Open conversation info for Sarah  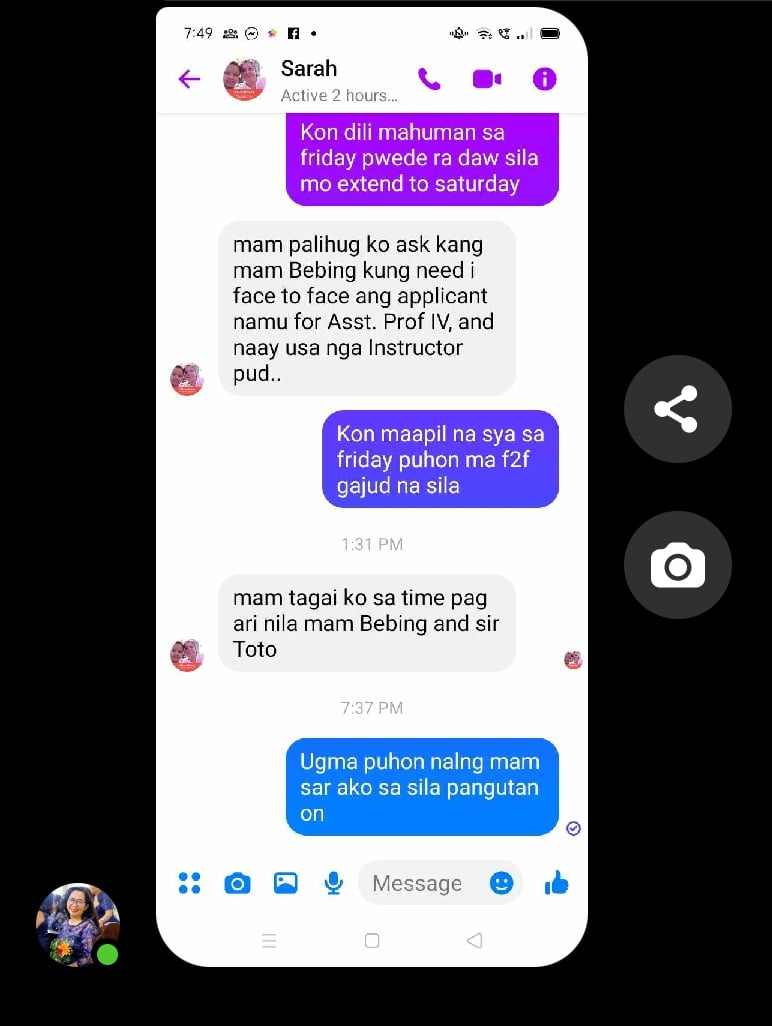click(544, 79)
